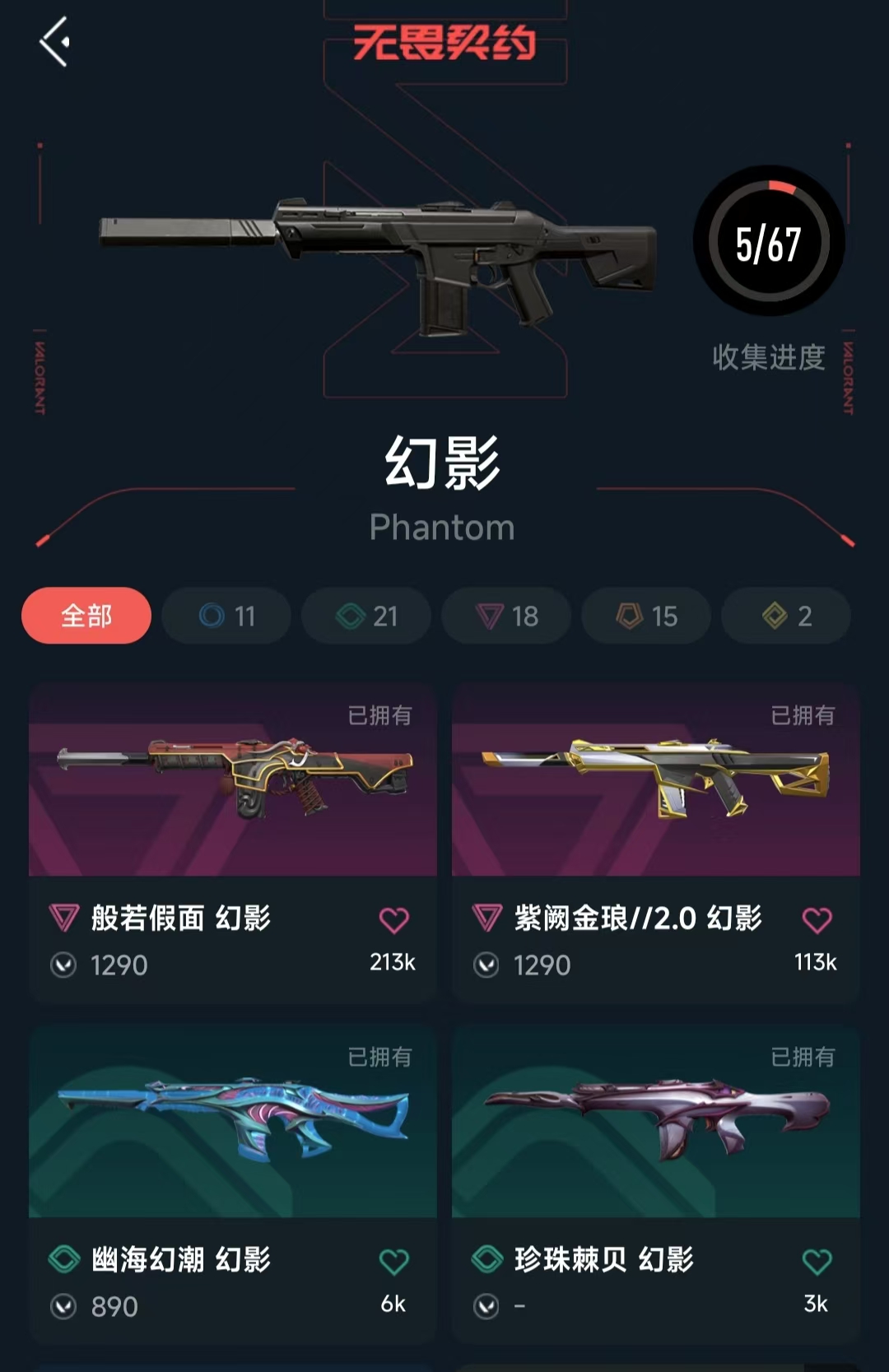
Task: Select the 全部 filter chip
Action: [x=86, y=616]
